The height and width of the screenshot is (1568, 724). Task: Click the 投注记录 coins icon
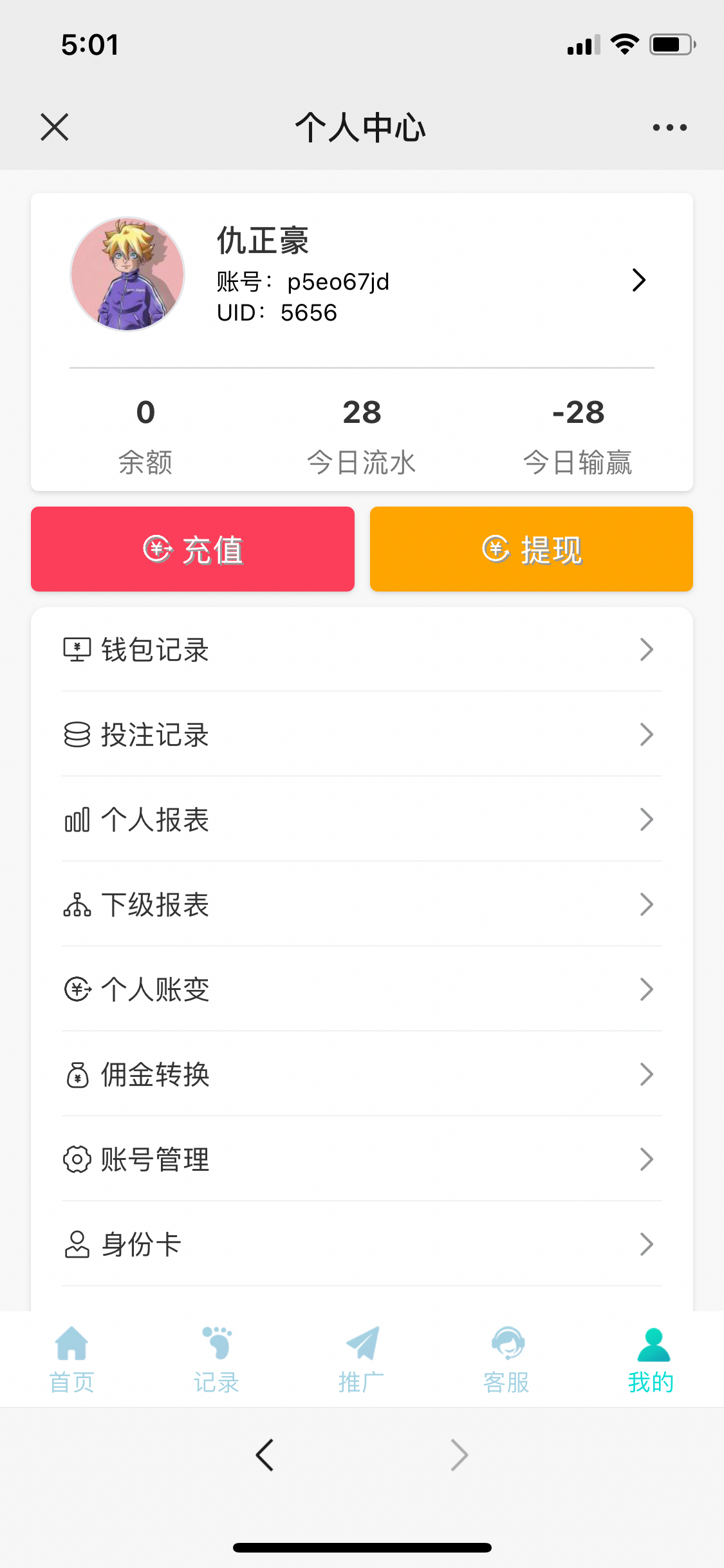77,734
